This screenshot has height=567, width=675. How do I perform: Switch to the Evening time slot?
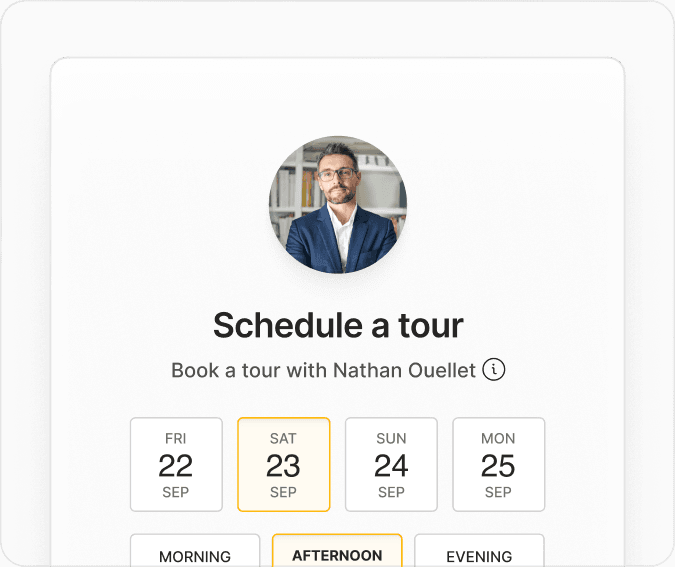point(479,553)
